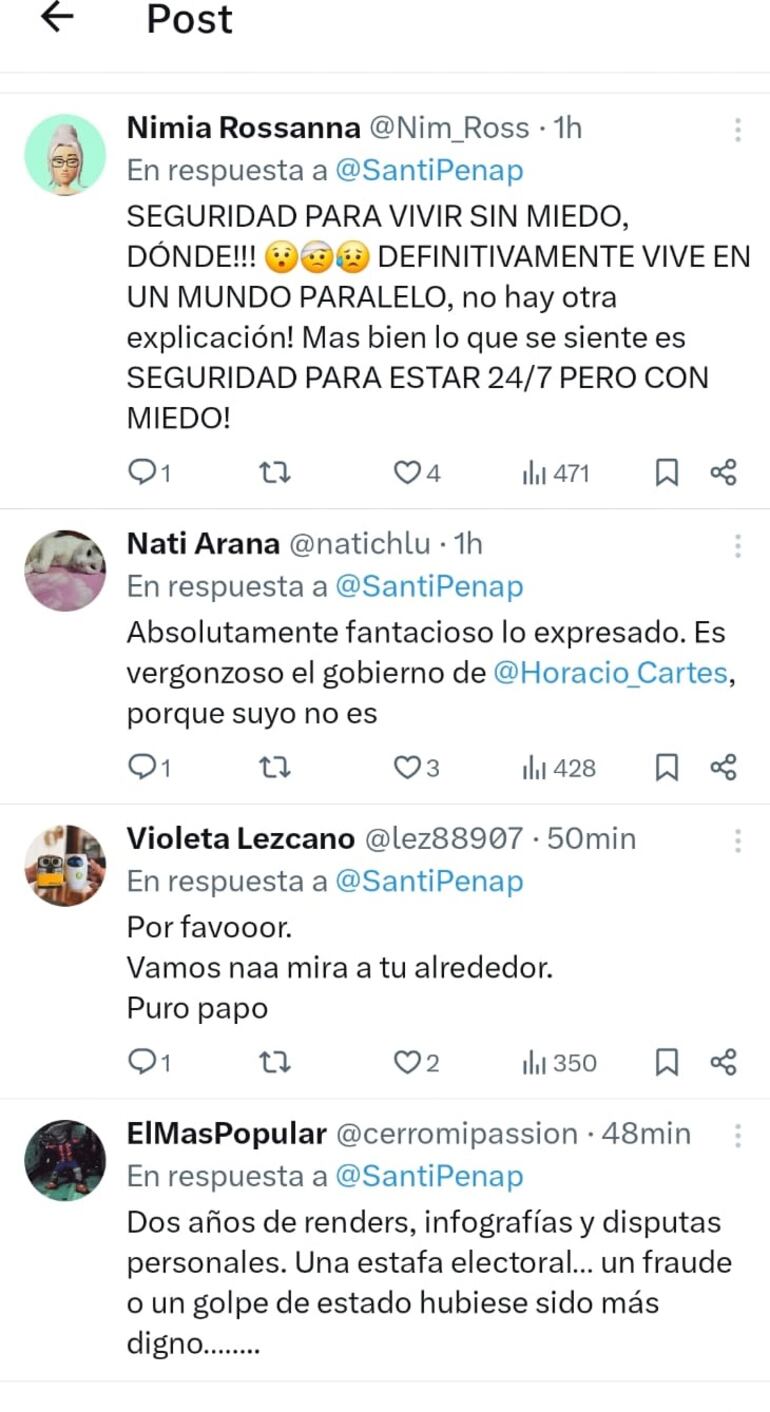Open the @Horacio_Cartes mention link
This screenshot has width=770, height=1412.
point(610,673)
